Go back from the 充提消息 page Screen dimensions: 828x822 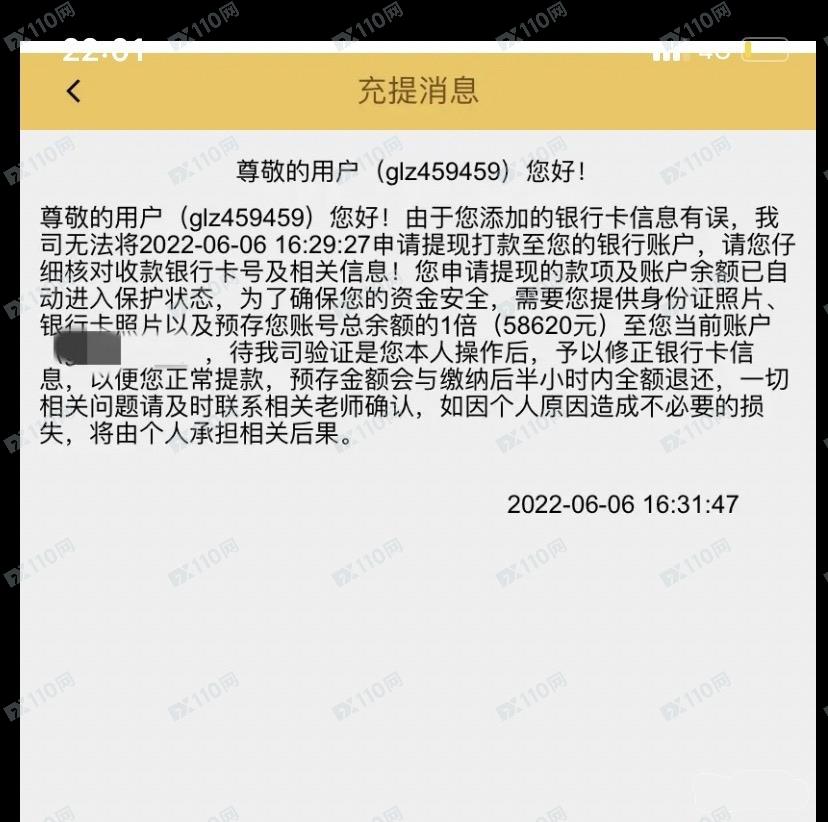point(73,91)
